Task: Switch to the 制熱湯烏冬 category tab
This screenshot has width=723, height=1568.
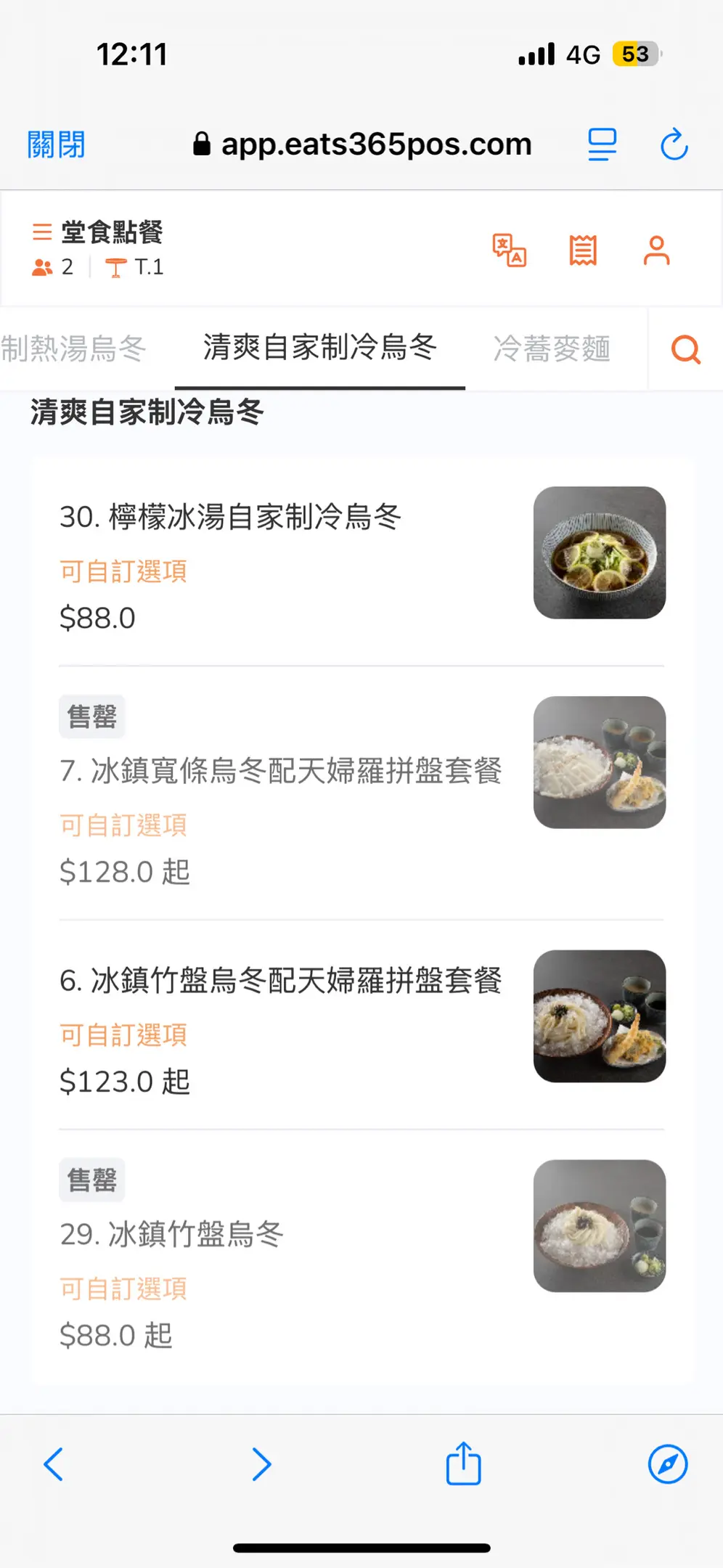Action: point(73,348)
